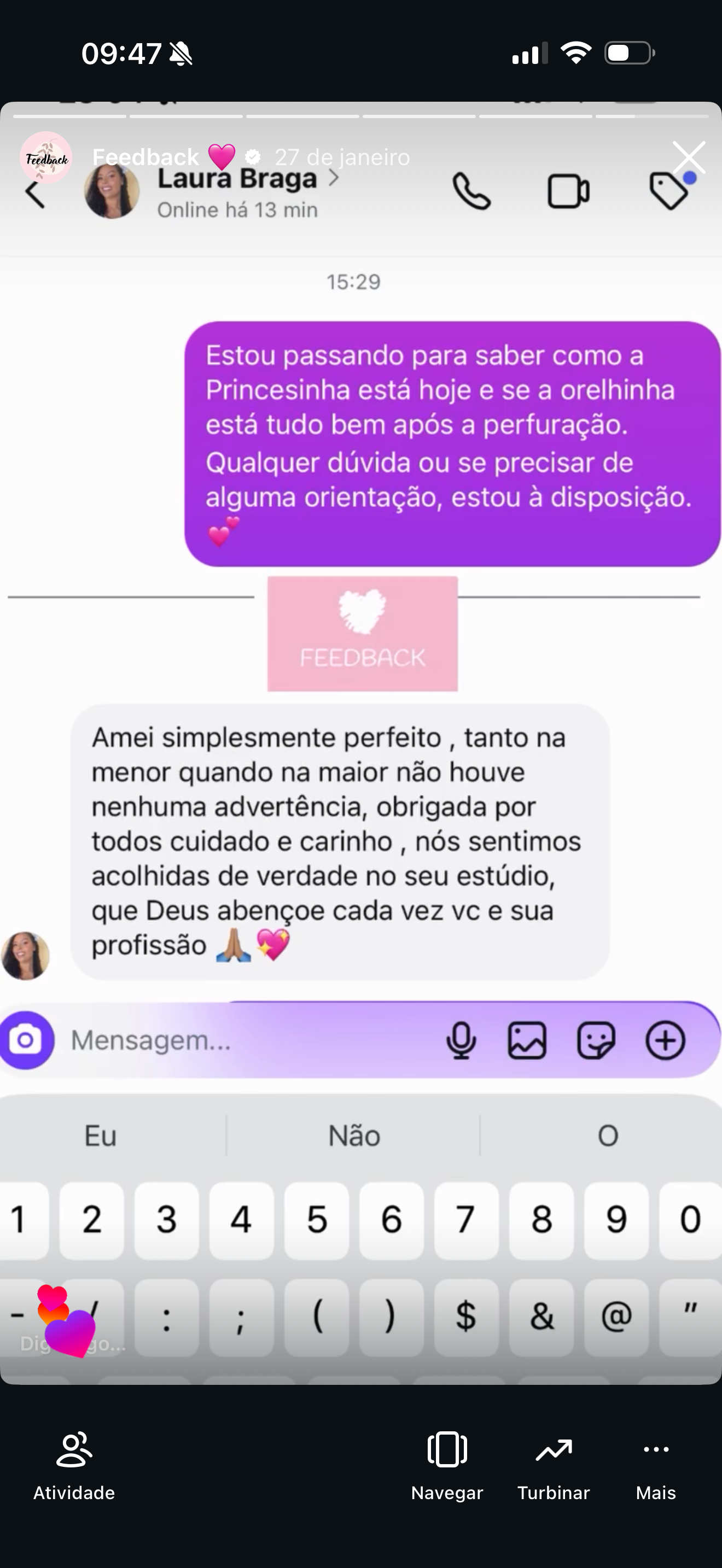Start a video call with Laura Braga
Viewport: 722px width, 1568px height.
point(567,192)
